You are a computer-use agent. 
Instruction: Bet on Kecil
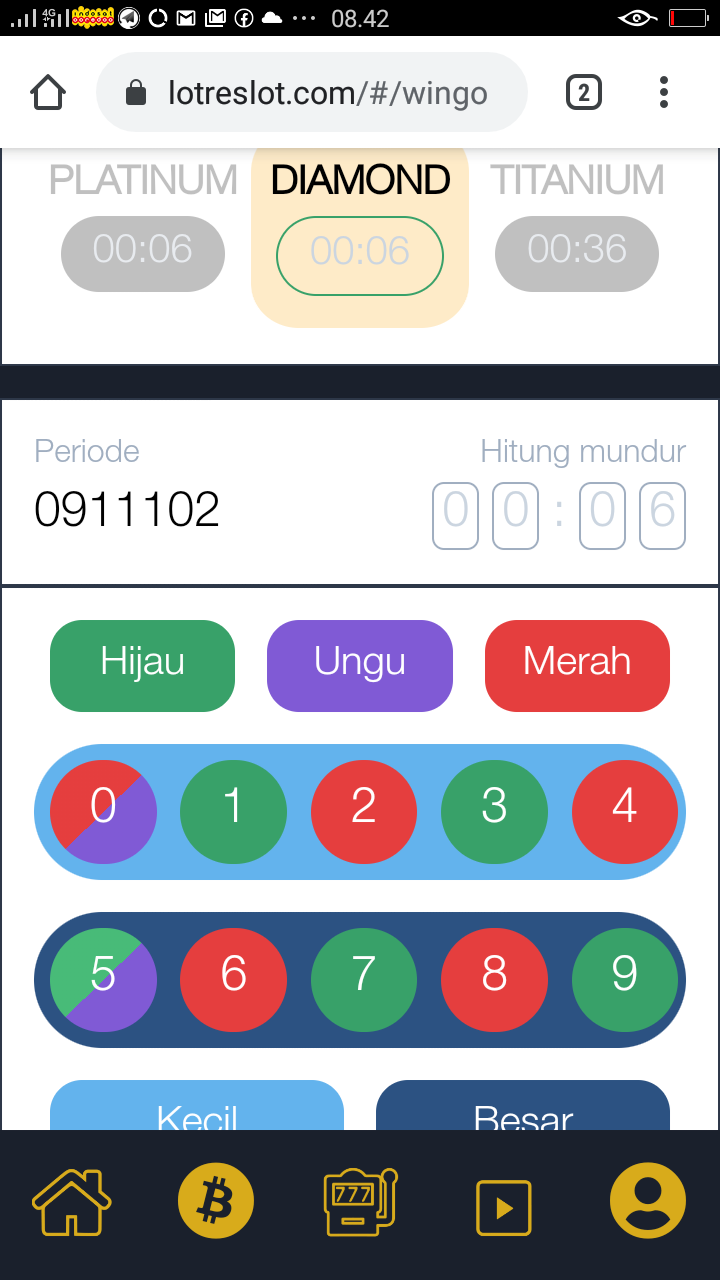(x=197, y=1108)
